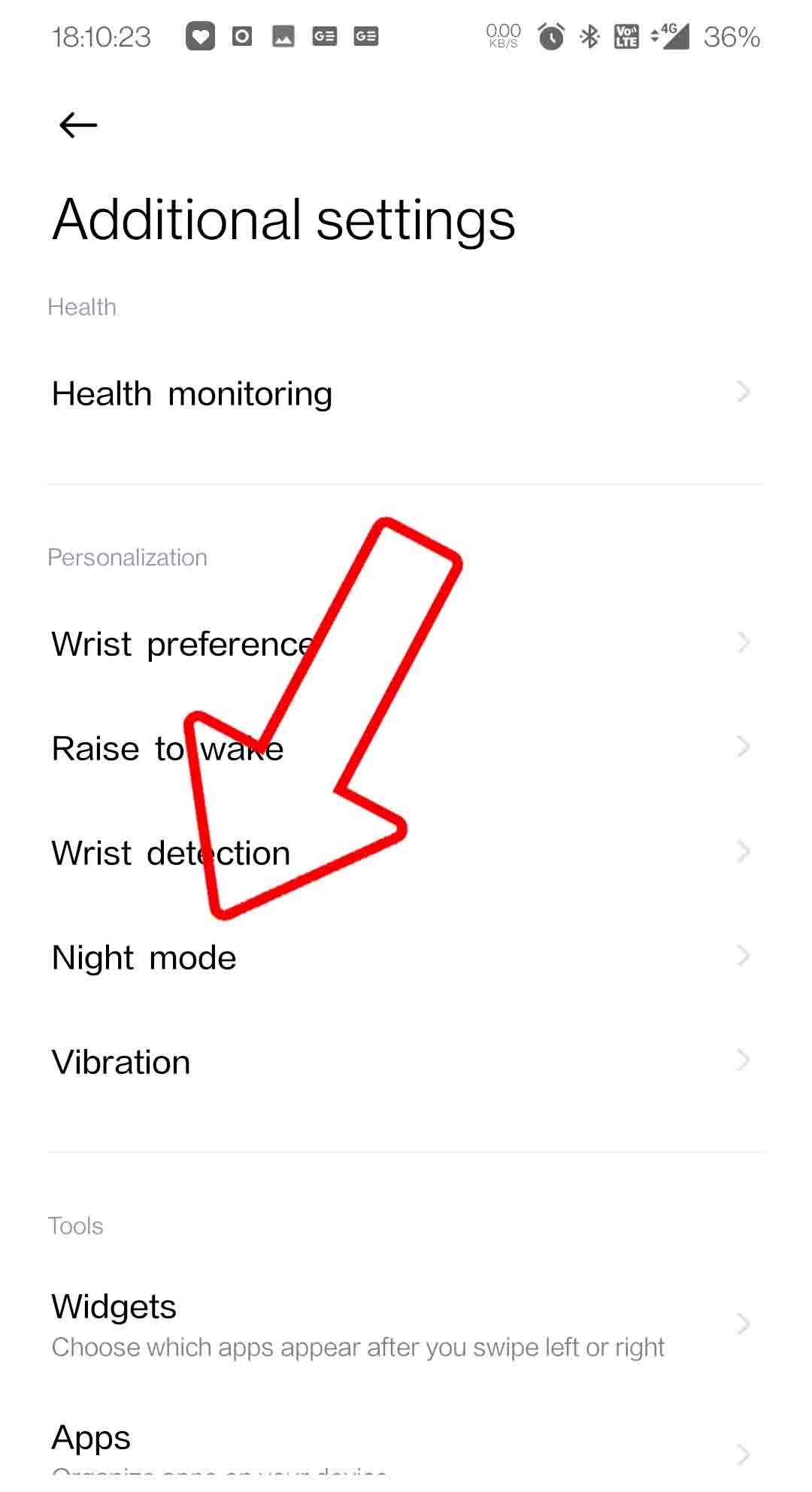Viewport: 812px width, 1492px height.
Task: Open Health monitoring settings
Action: pos(406,393)
